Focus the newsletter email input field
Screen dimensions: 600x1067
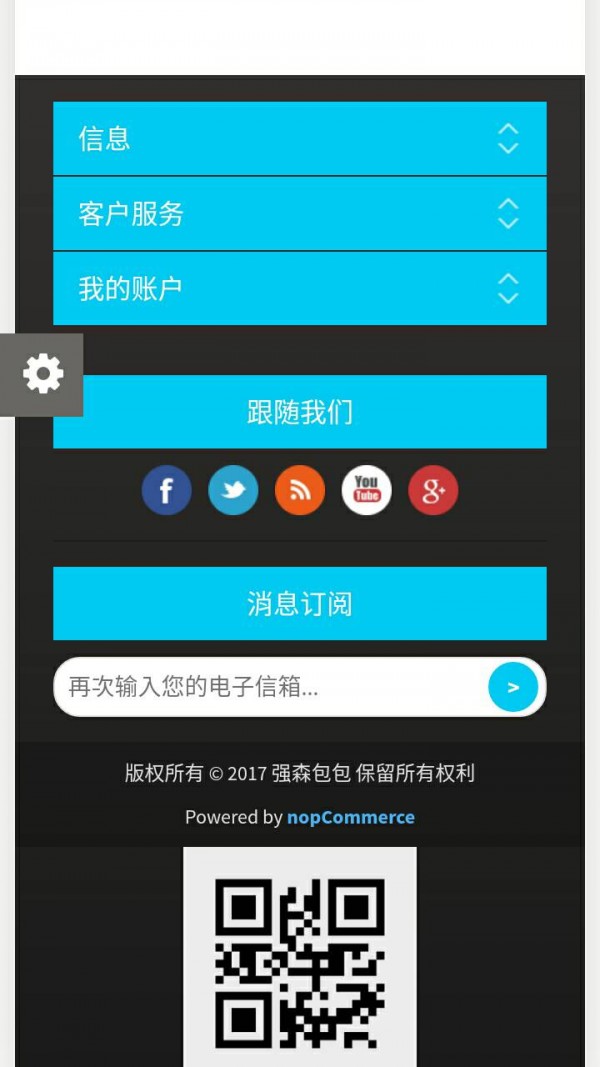(270, 687)
